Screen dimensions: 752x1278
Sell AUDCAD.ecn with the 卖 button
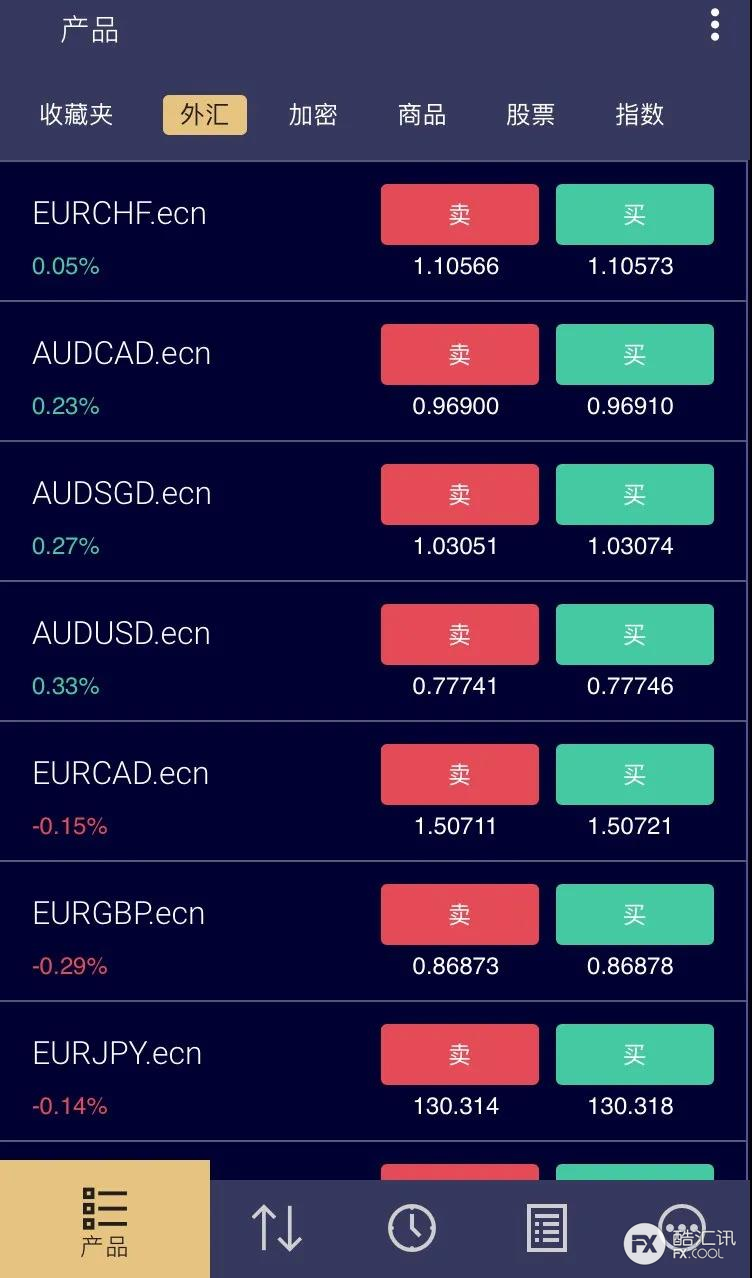460,354
